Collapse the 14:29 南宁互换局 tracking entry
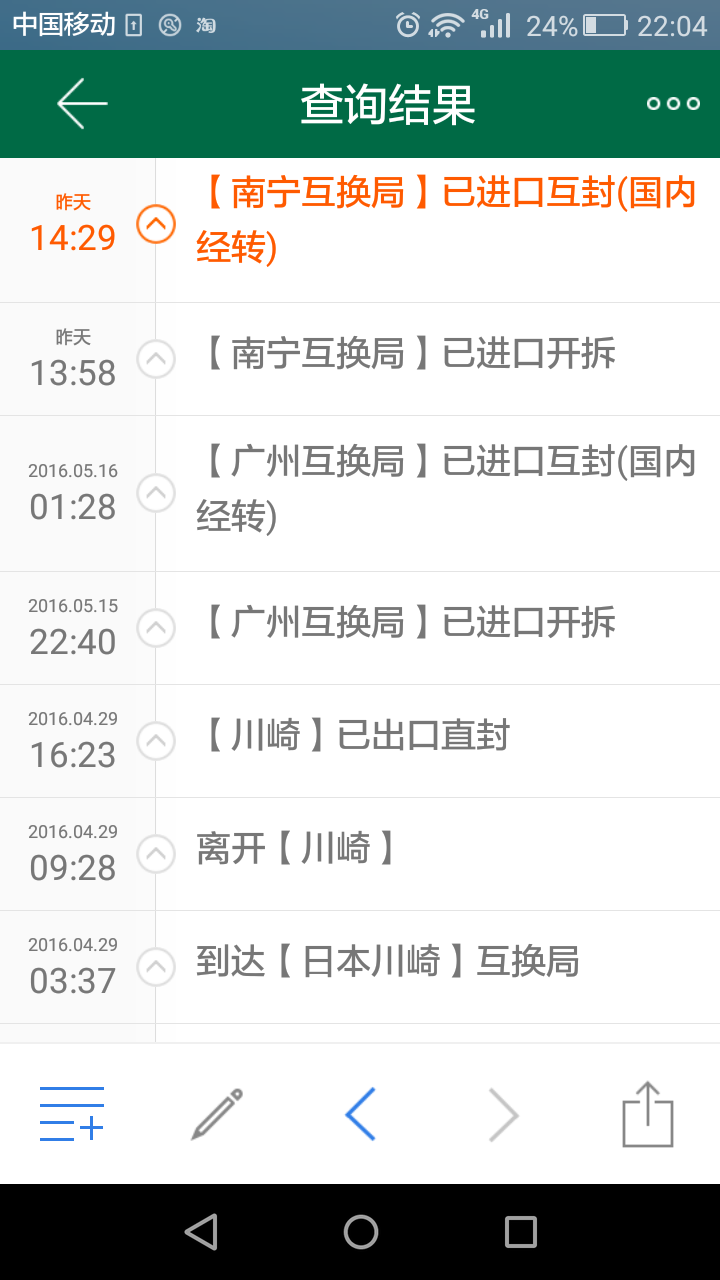Viewport: 720px width, 1280px height. [155, 224]
